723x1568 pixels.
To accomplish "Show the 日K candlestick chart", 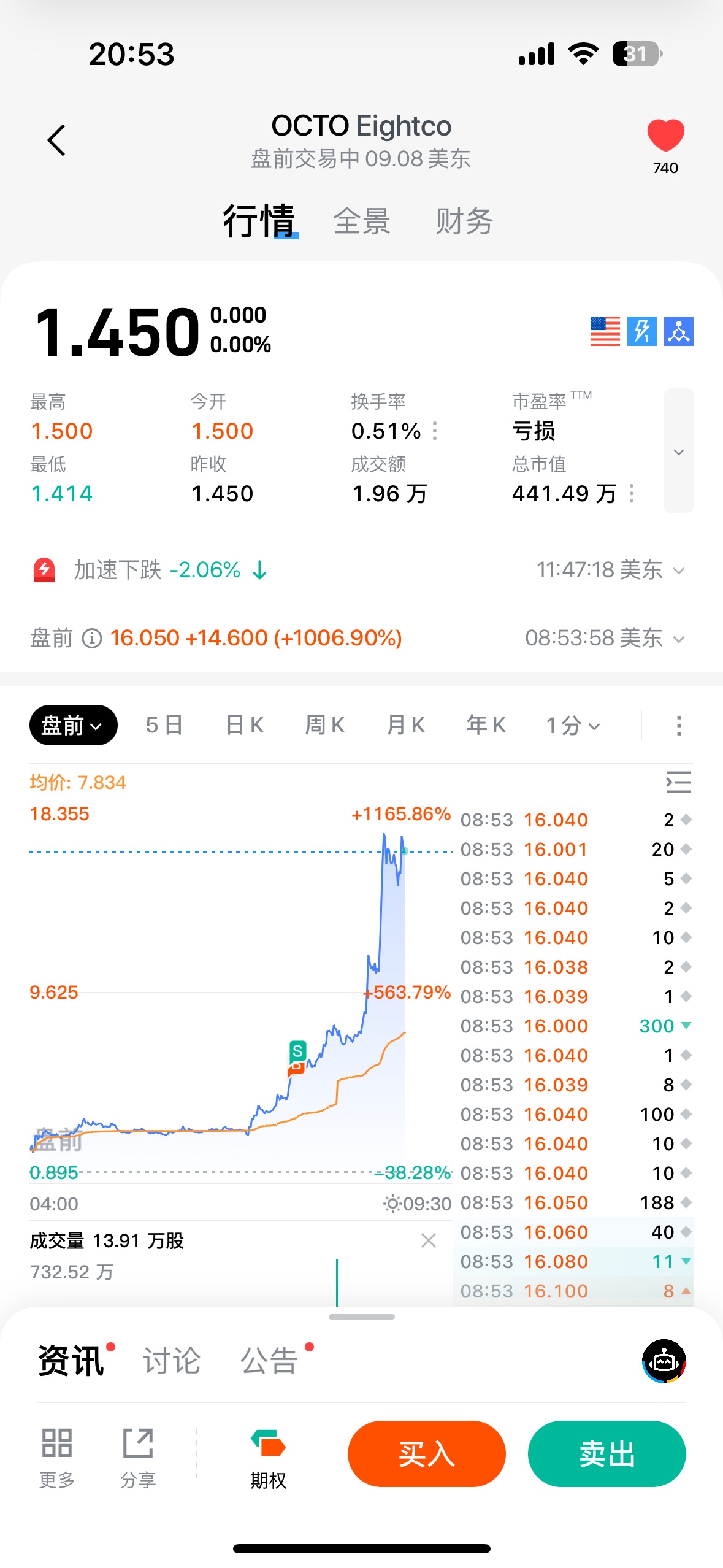I will point(245,725).
